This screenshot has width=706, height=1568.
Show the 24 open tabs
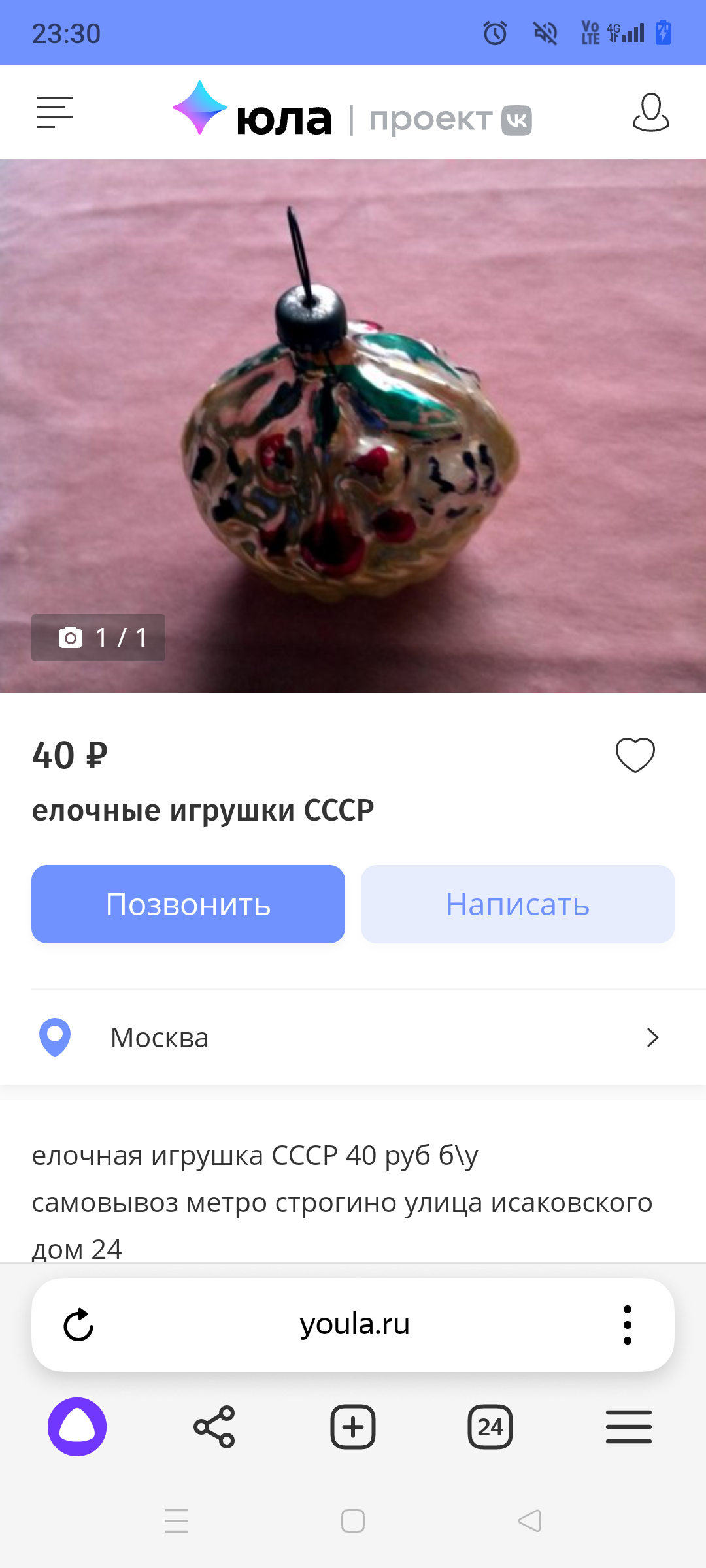[490, 1427]
